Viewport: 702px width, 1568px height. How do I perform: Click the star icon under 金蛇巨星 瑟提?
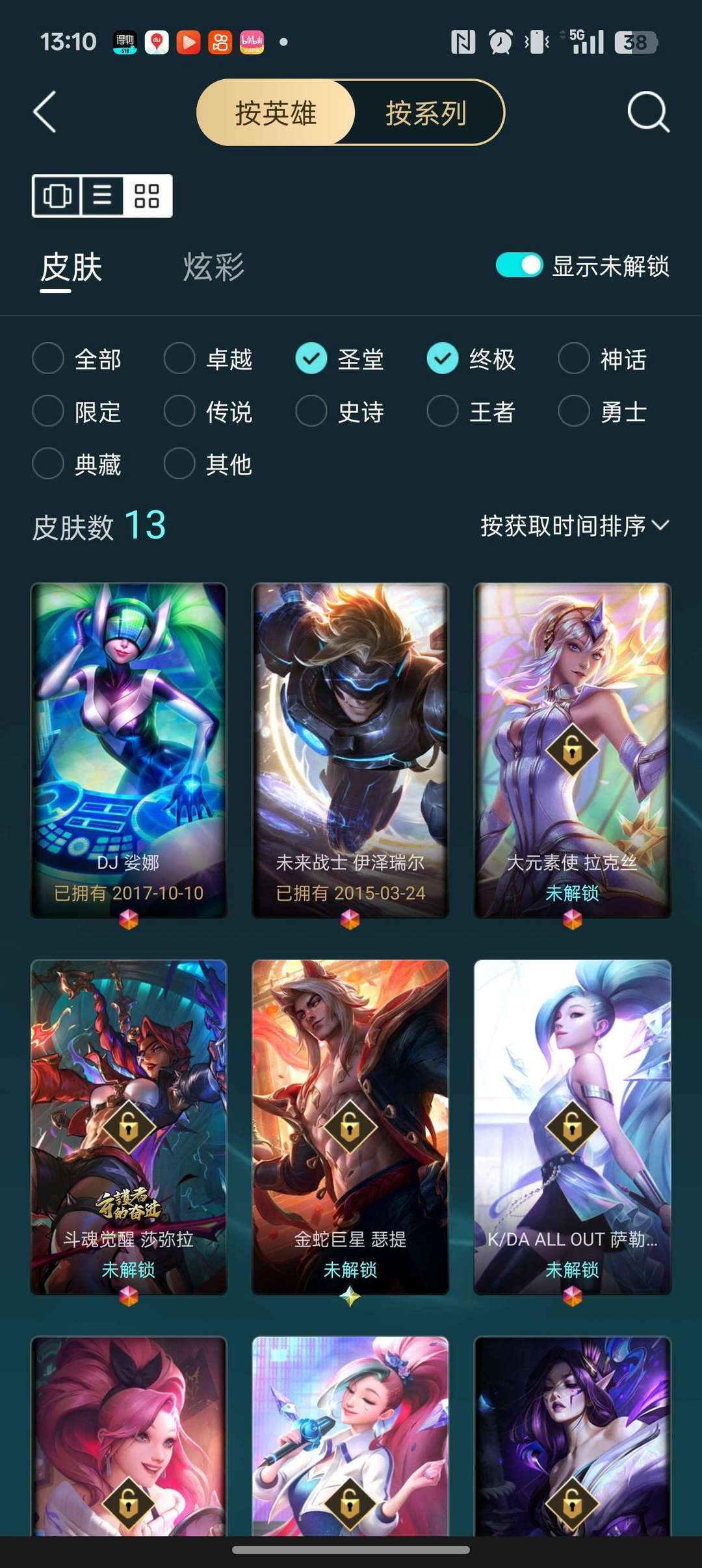pyautogui.click(x=351, y=1295)
